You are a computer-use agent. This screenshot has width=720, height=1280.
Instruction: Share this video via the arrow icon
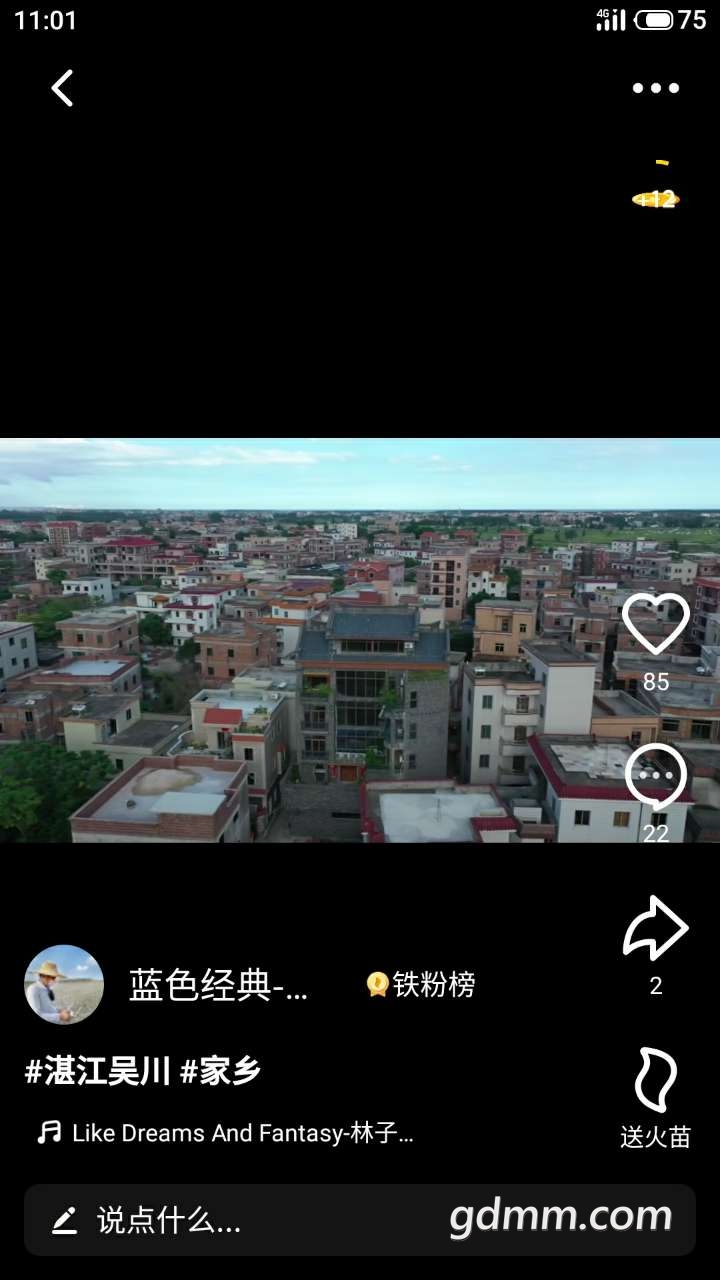click(x=656, y=929)
